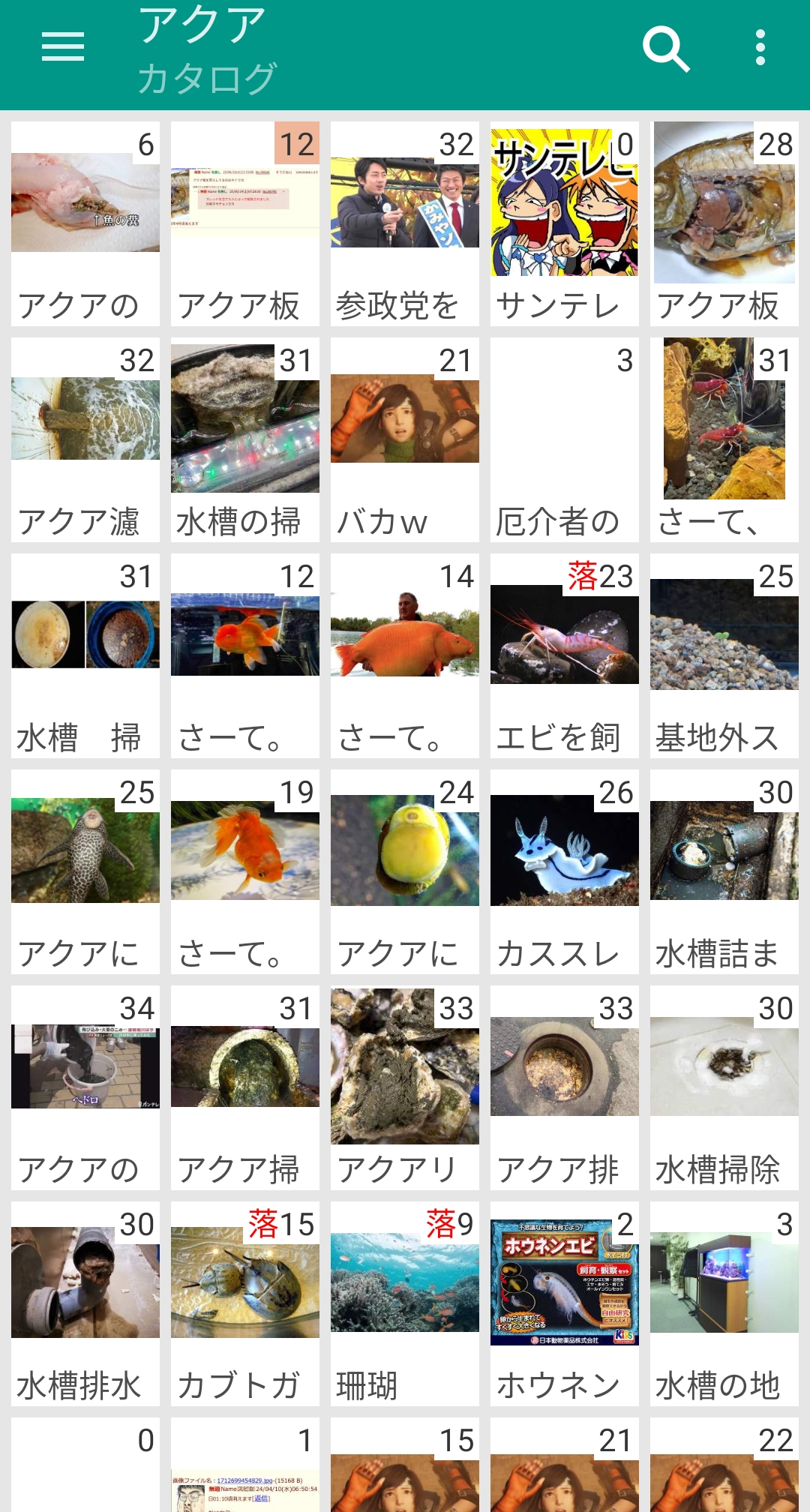Open the ホウネン thread
This screenshot has height=1512, width=810.
[564, 1303]
